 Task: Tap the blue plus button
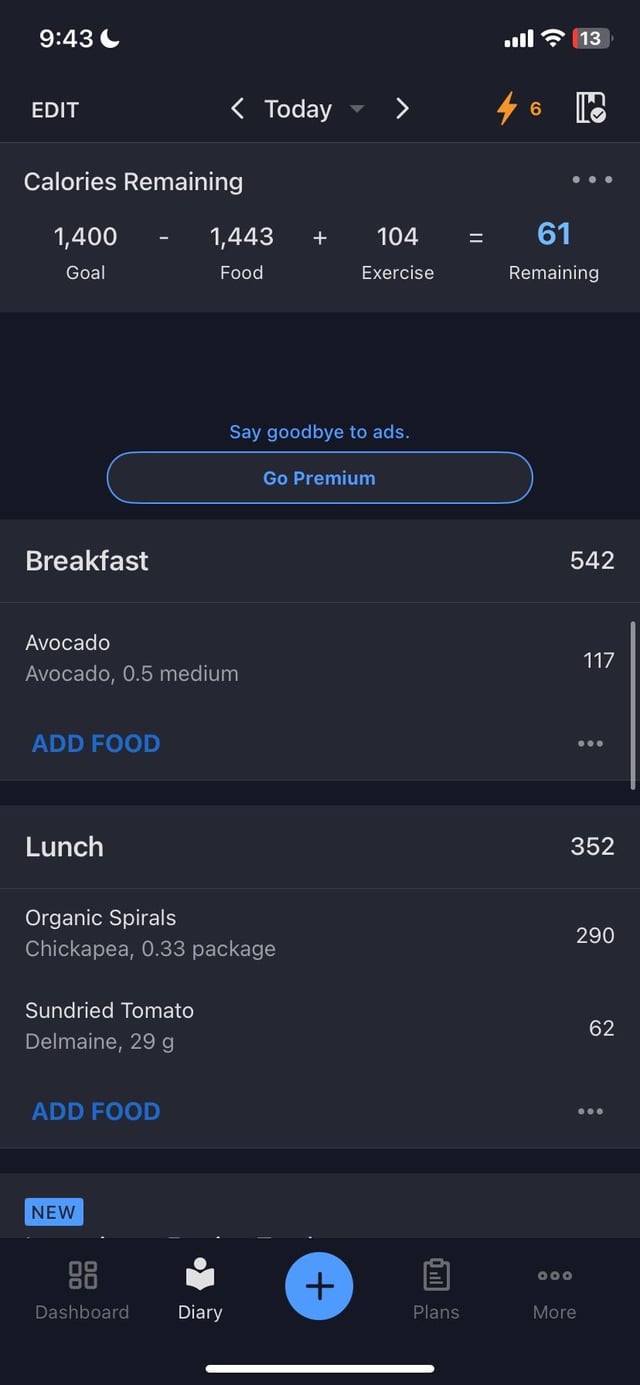click(319, 1286)
